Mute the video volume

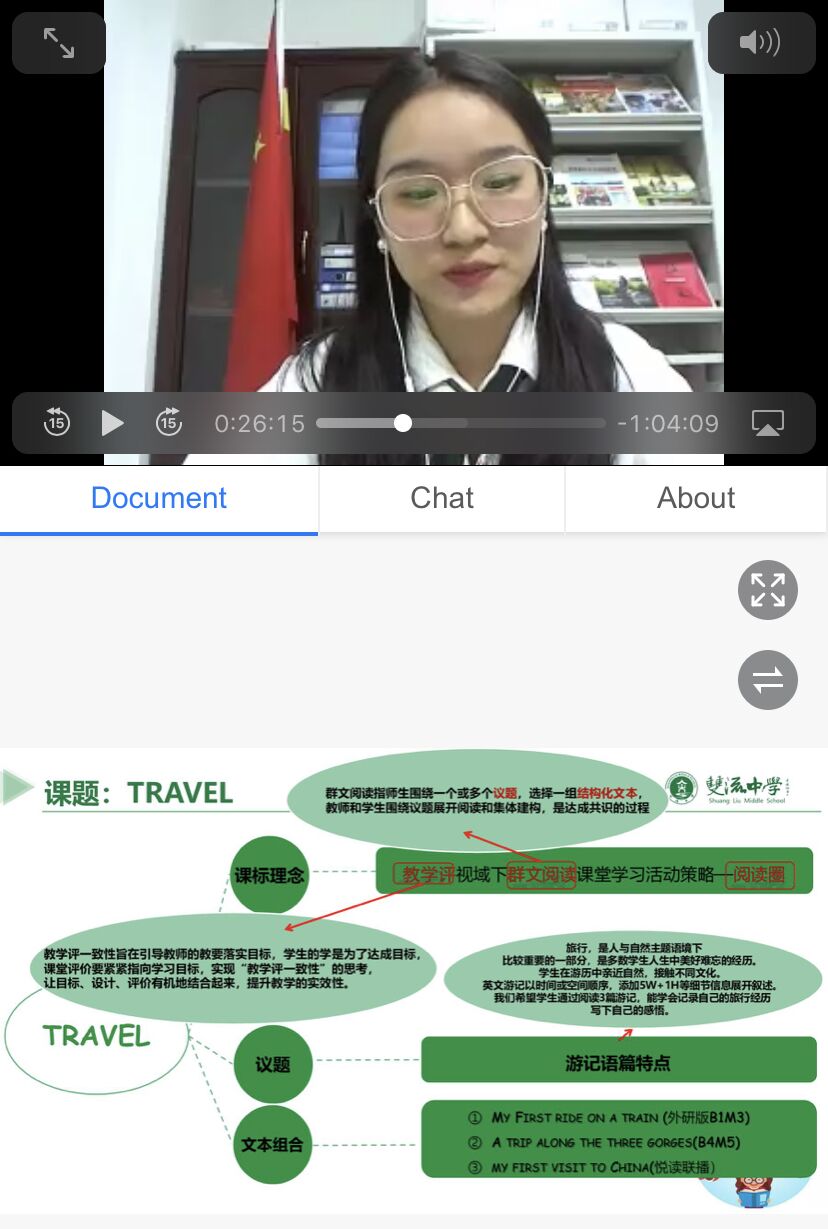pyautogui.click(x=761, y=43)
